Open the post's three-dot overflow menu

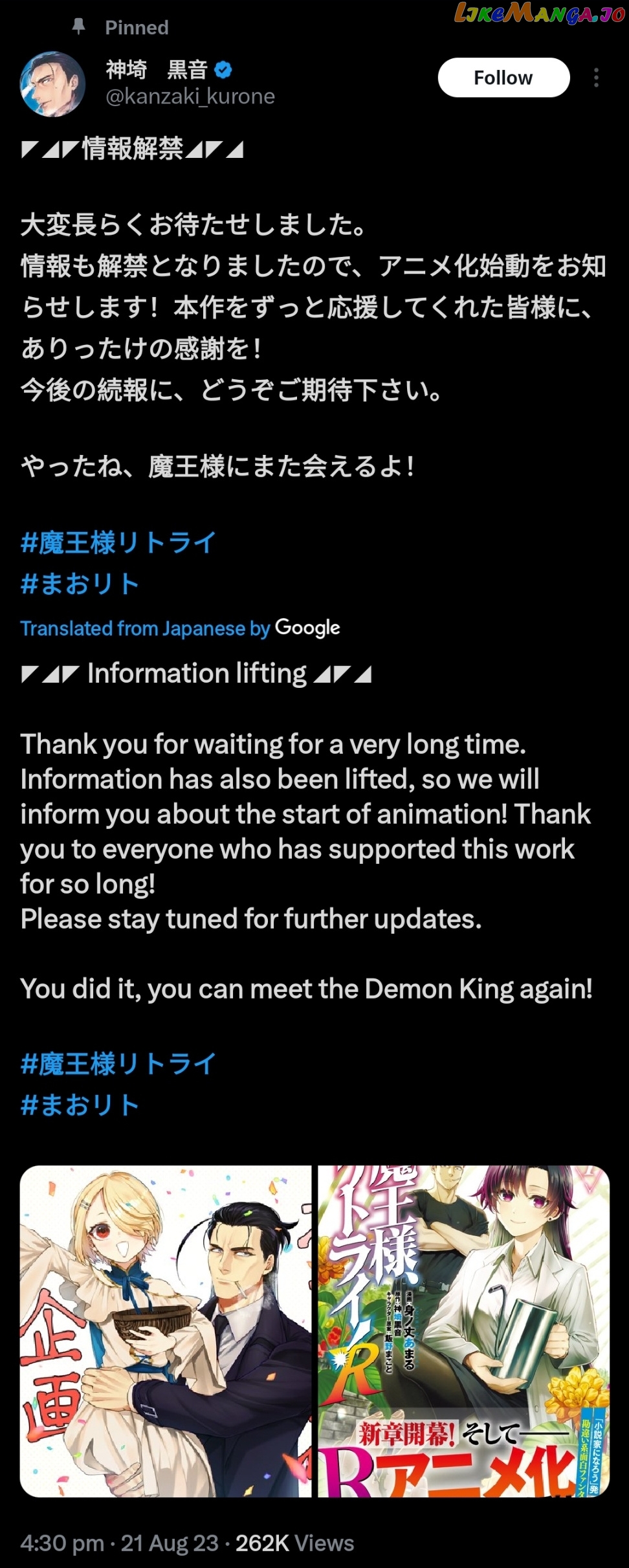[x=596, y=78]
